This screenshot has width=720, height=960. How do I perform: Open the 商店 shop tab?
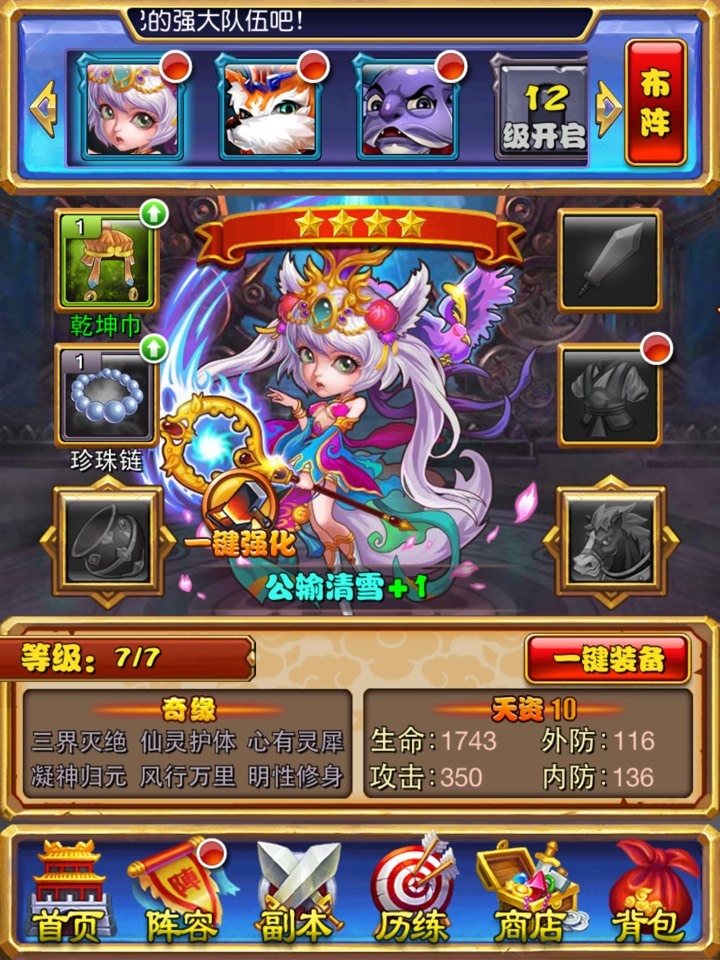[x=528, y=892]
